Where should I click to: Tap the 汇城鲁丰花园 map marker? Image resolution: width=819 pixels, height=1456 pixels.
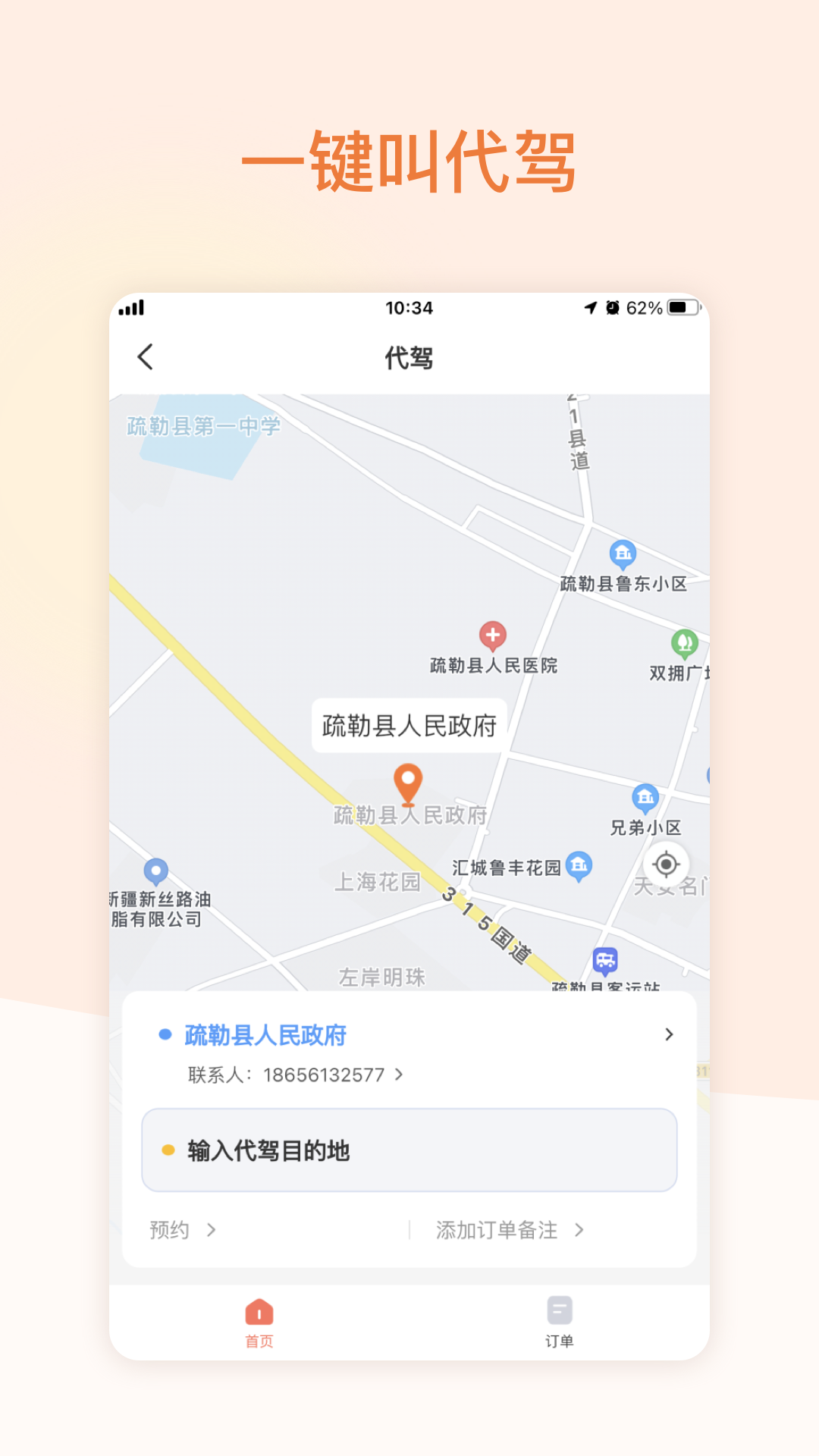tap(579, 863)
